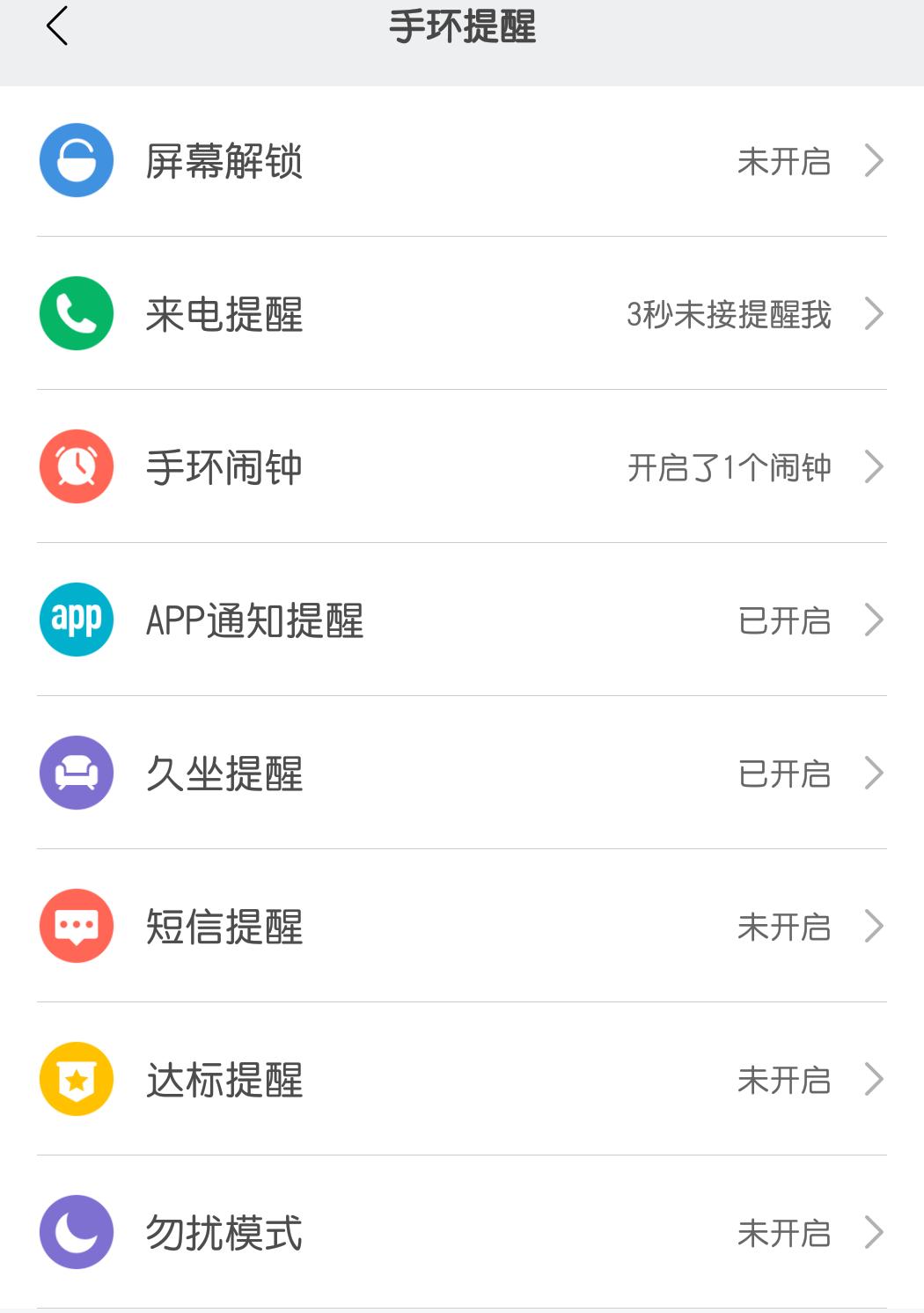Tap the 已开启 label next to APP通知提醒
Image resolution: width=924 pixels, height=1313 pixels.
[x=784, y=620]
